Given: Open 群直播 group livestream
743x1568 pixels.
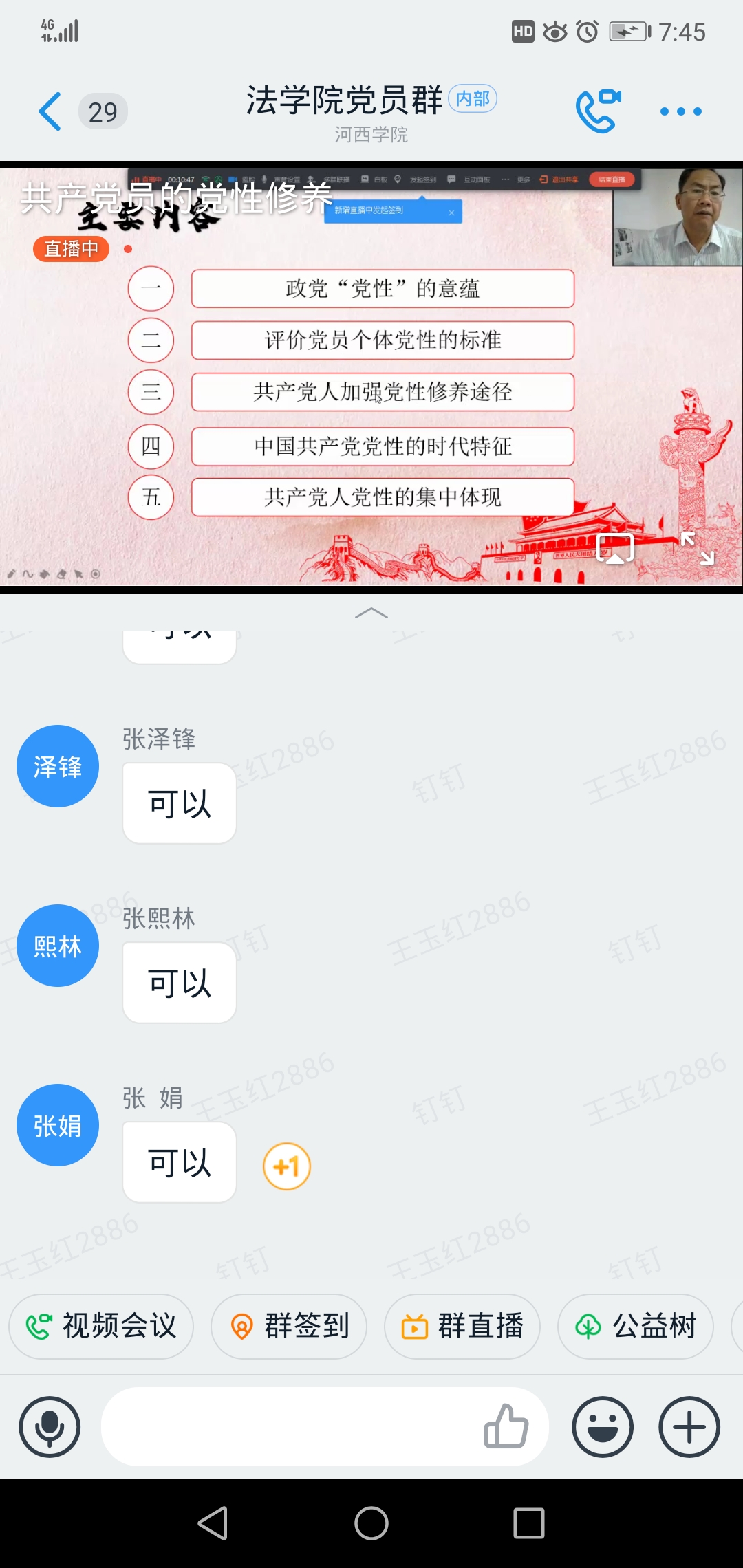Looking at the screenshot, I should tap(462, 1327).
